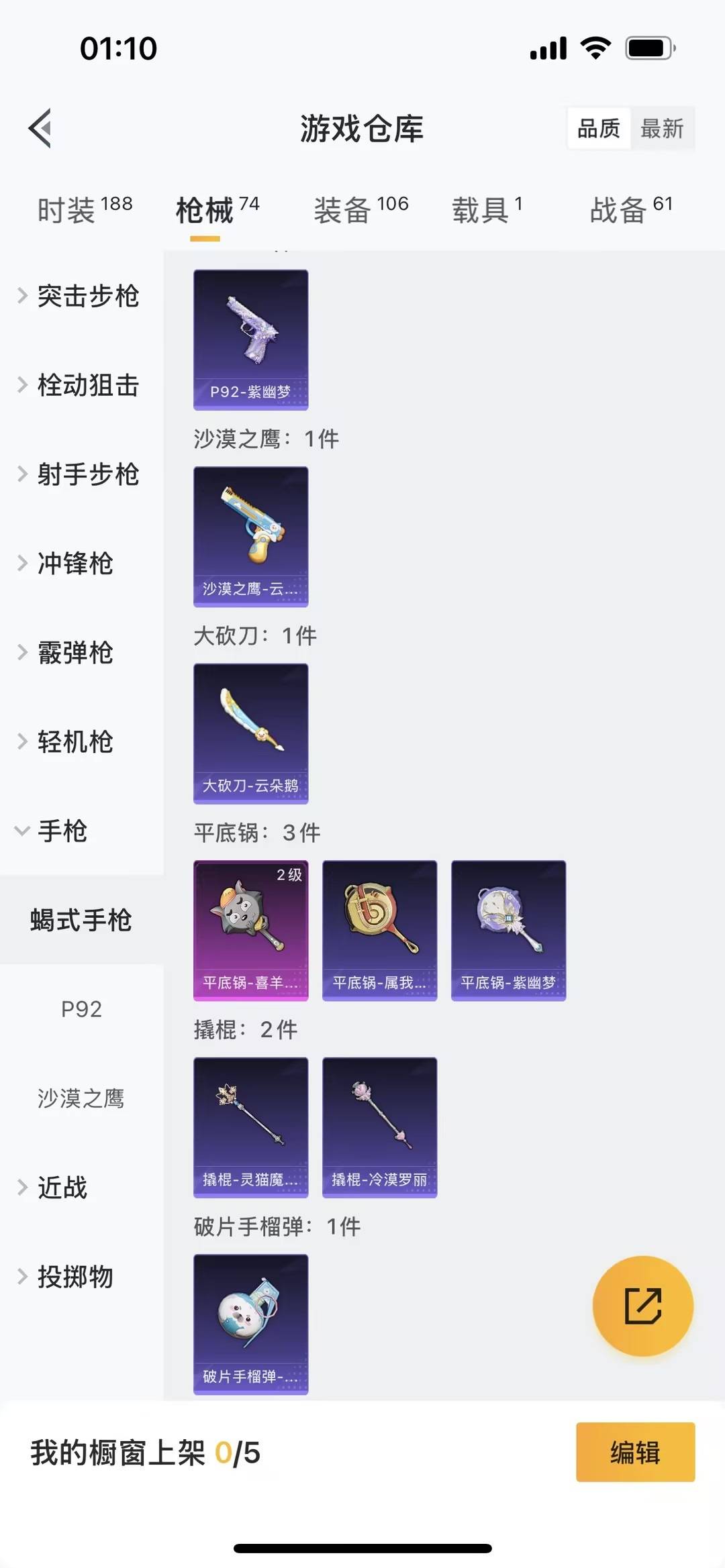
Task: Open the level-2 平底锅-喜羊羊 pan skin
Action: (x=250, y=929)
